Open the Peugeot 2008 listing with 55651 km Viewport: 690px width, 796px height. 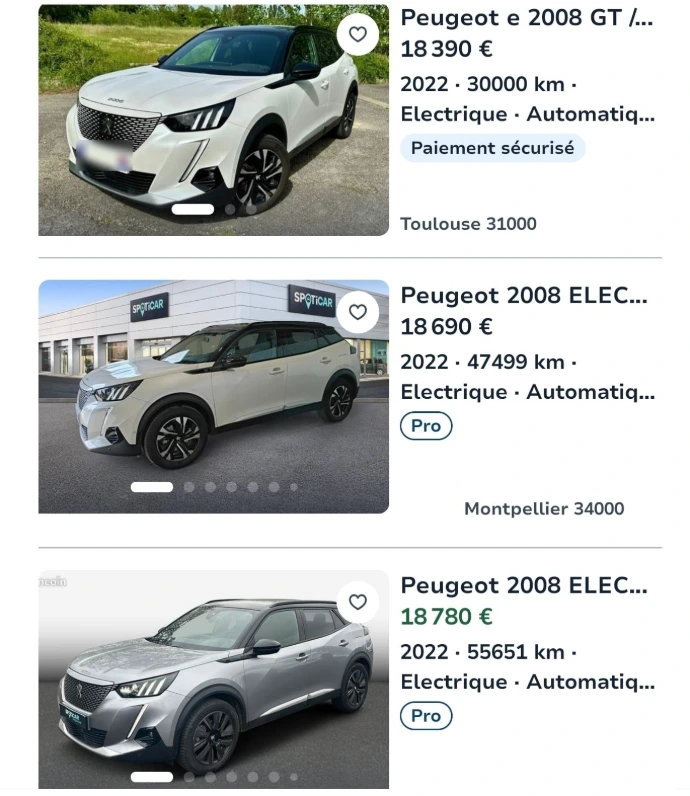524,586
